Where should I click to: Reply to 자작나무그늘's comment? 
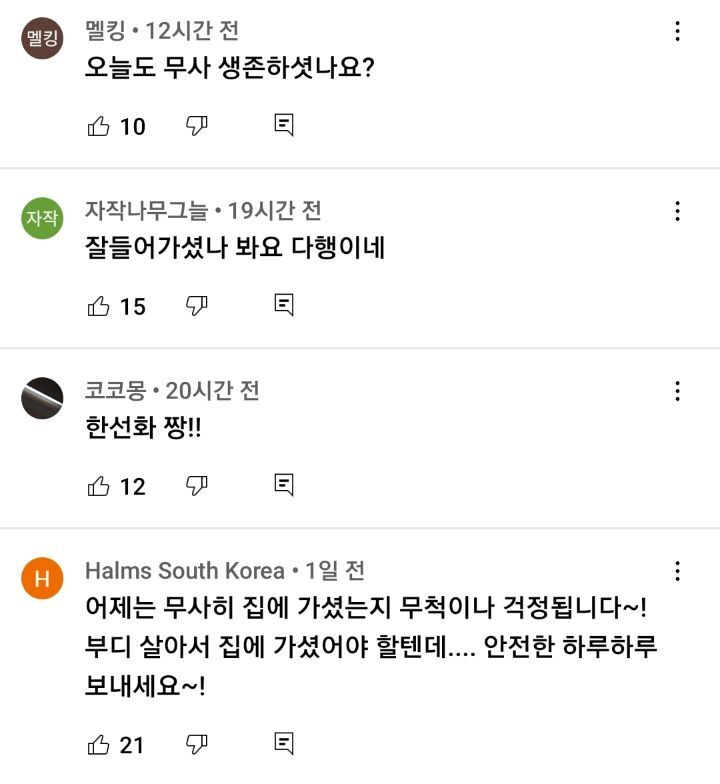(x=284, y=305)
